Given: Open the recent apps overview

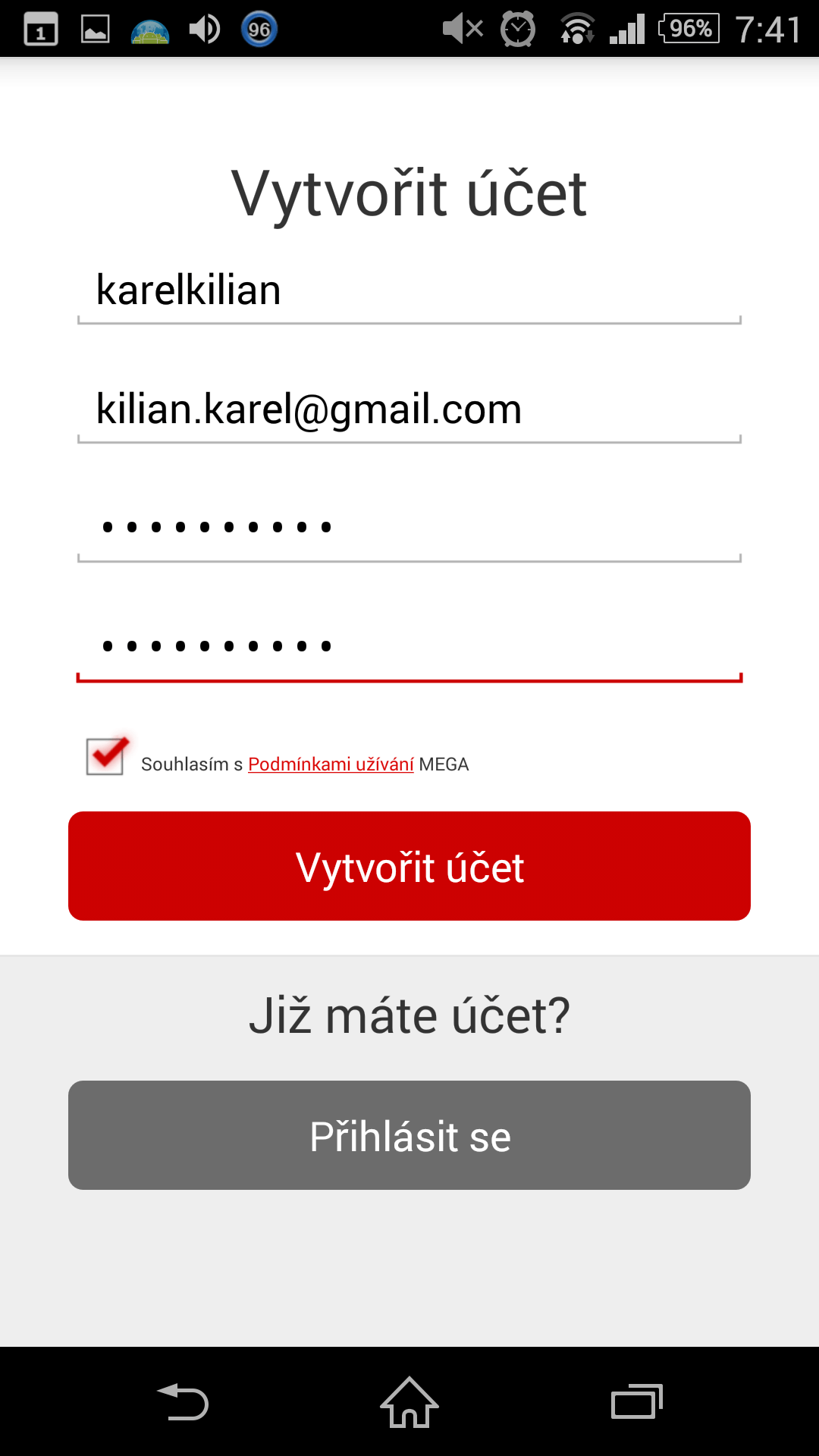Looking at the screenshot, I should coord(637,1401).
